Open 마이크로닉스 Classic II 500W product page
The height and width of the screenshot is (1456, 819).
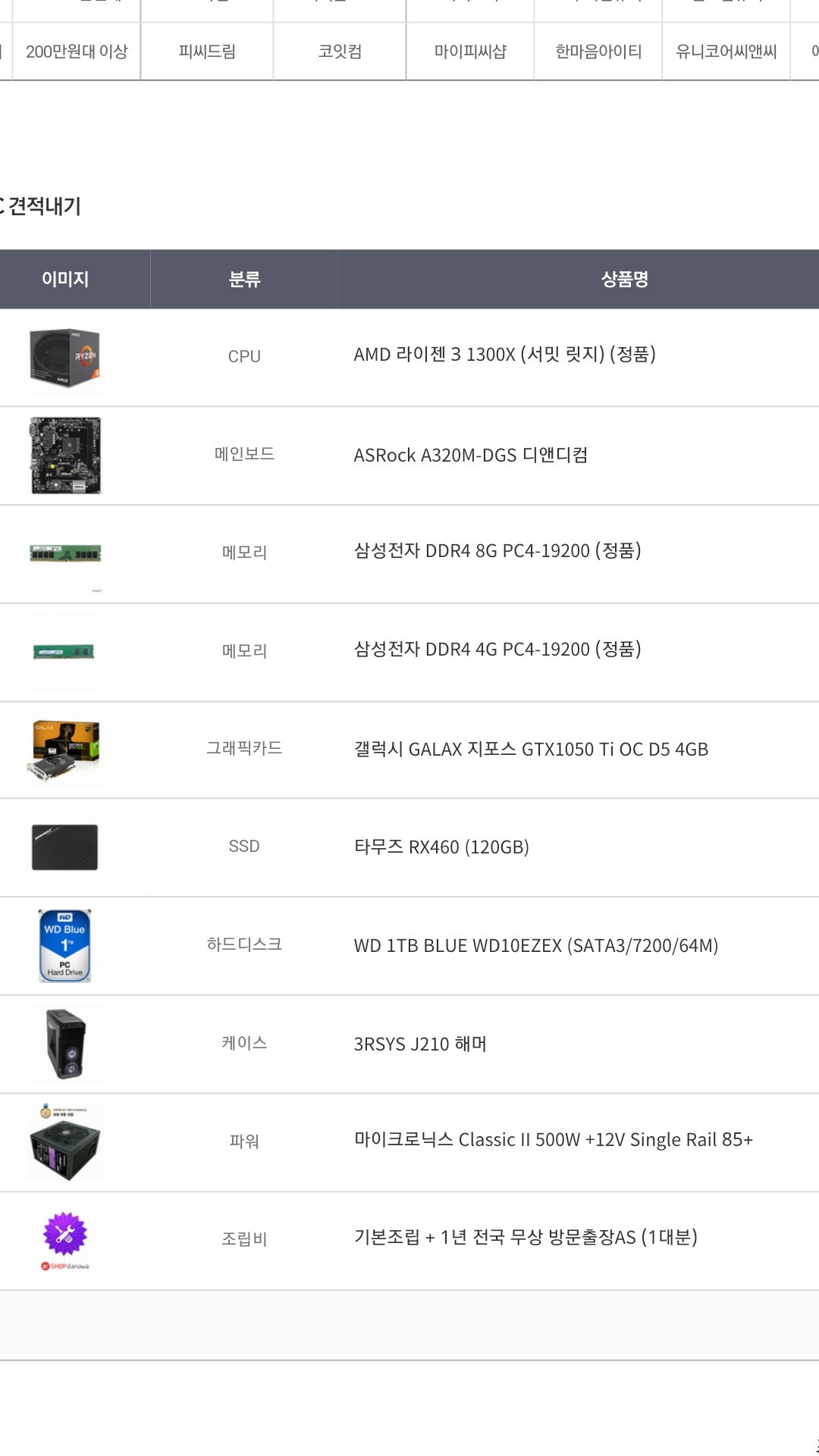[553, 1140]
